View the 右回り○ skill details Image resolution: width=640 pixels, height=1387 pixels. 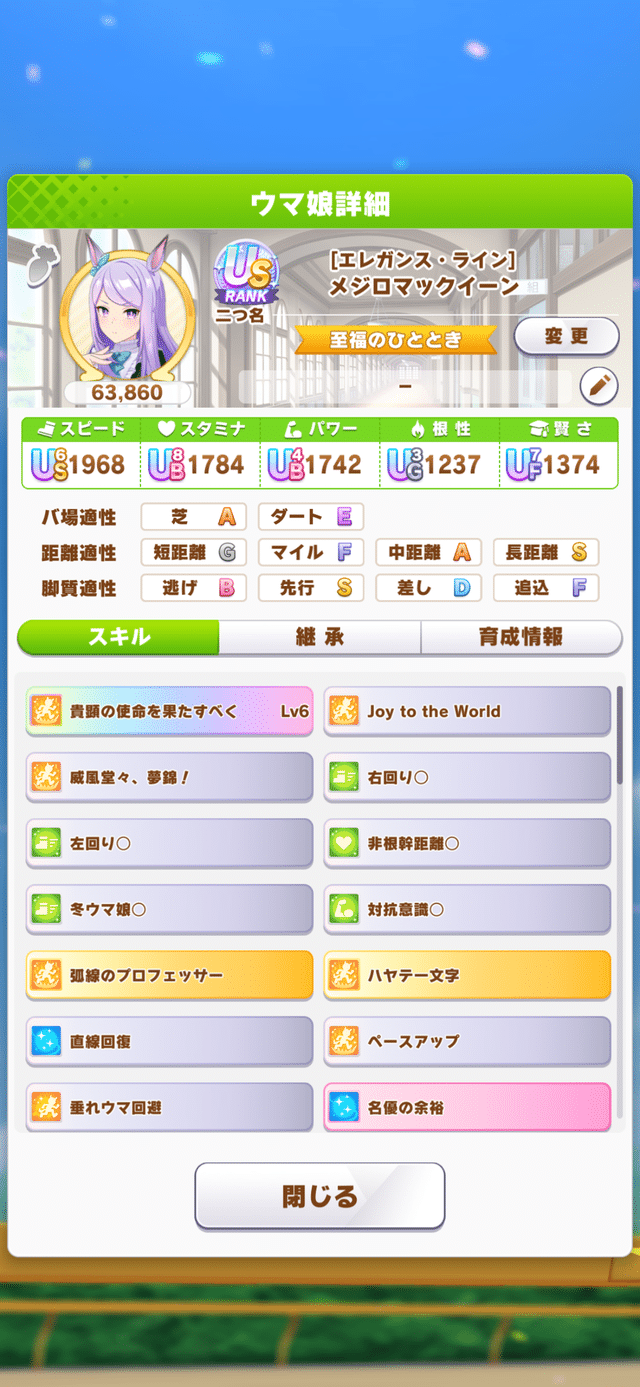pos(467,777)
